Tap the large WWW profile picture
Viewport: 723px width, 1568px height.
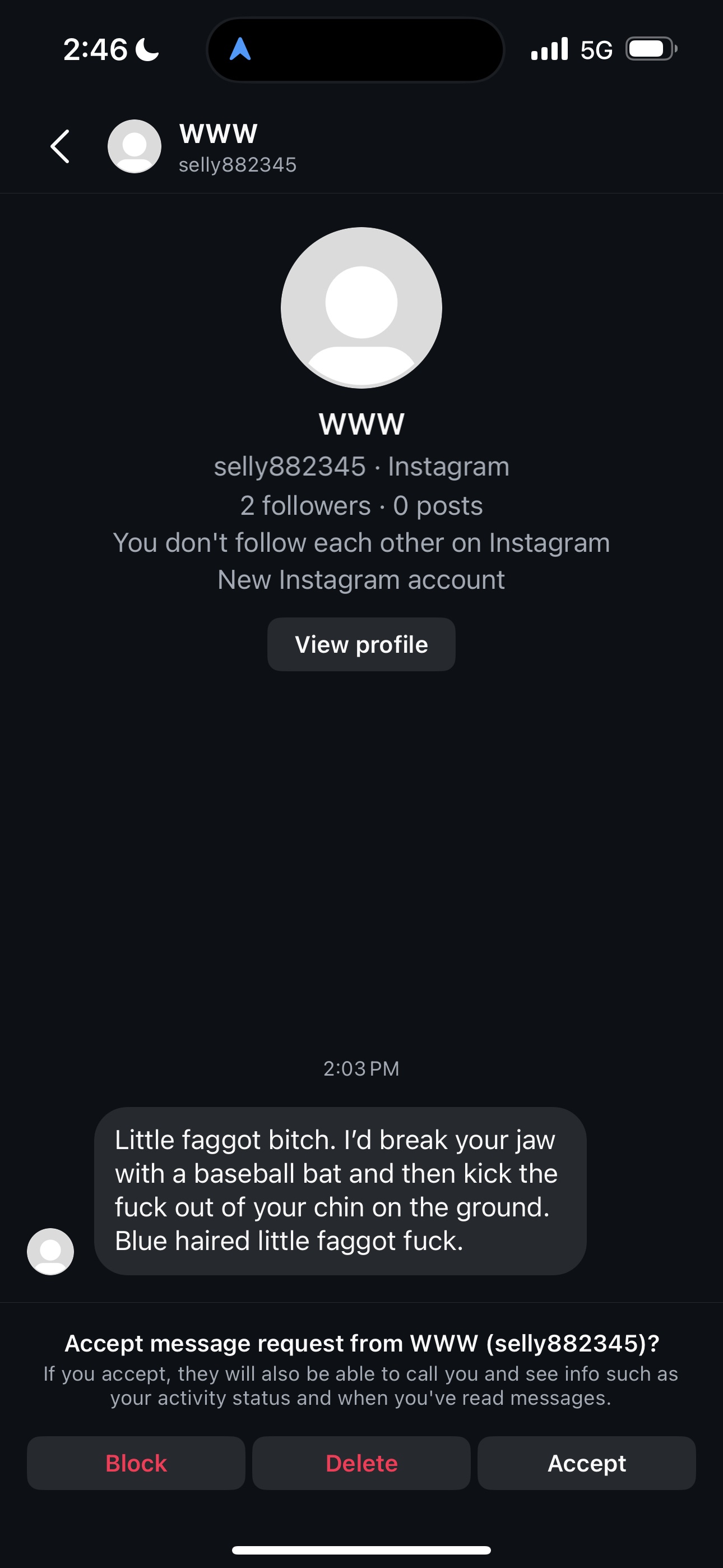tap(361, 308)
